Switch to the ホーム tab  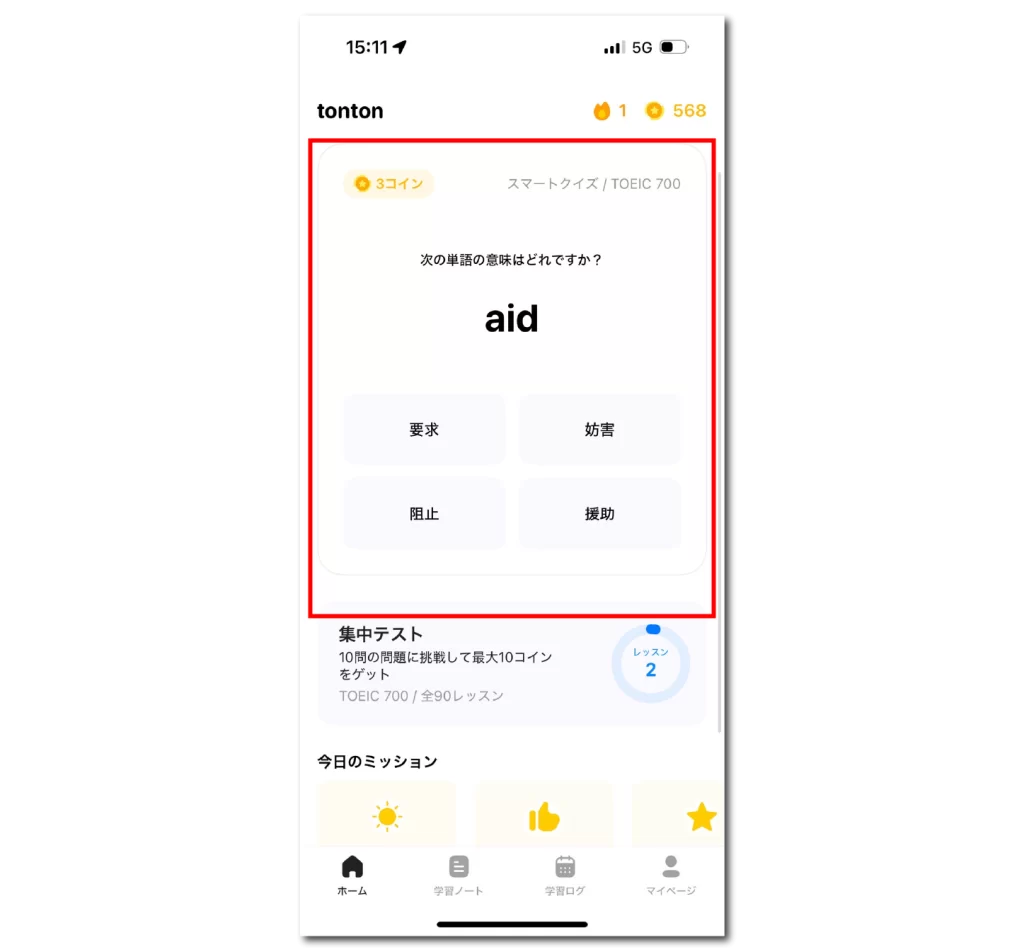(x=352, y=875)
